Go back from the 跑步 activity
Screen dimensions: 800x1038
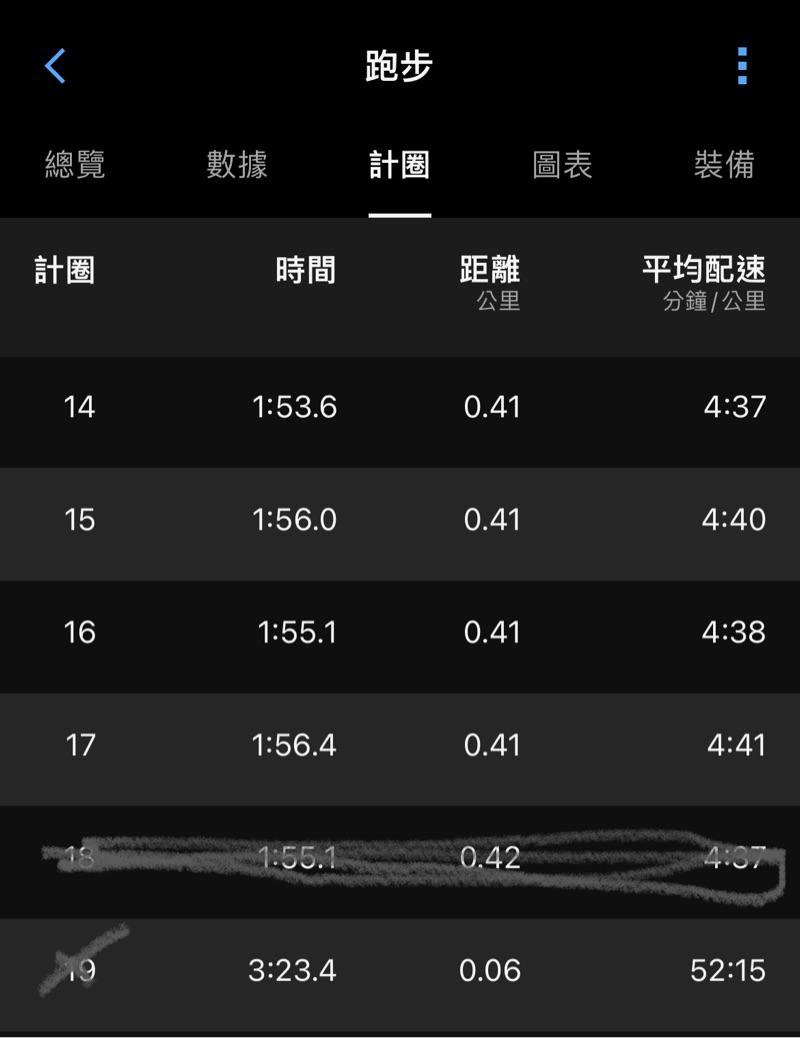(x=55, y=66)
